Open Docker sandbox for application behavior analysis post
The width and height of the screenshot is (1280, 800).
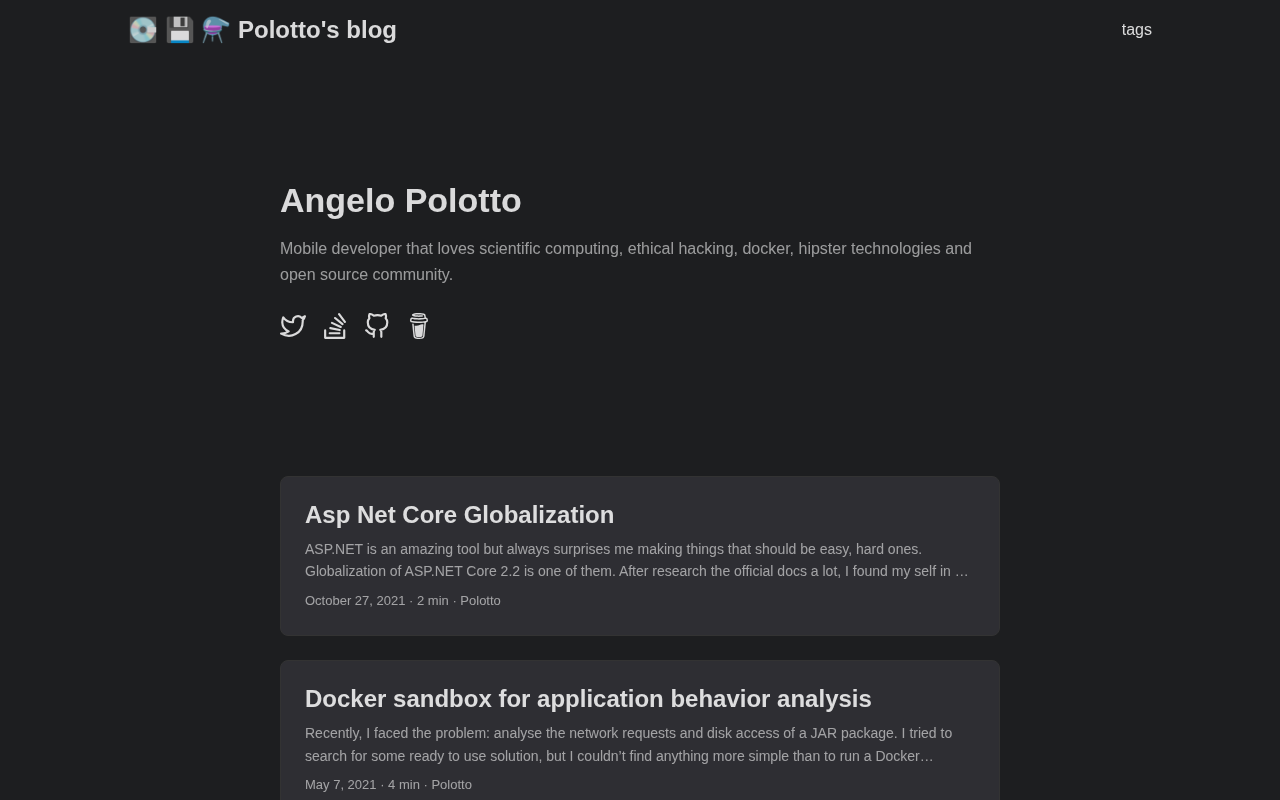pyautogui.click(x=640, y=730)
